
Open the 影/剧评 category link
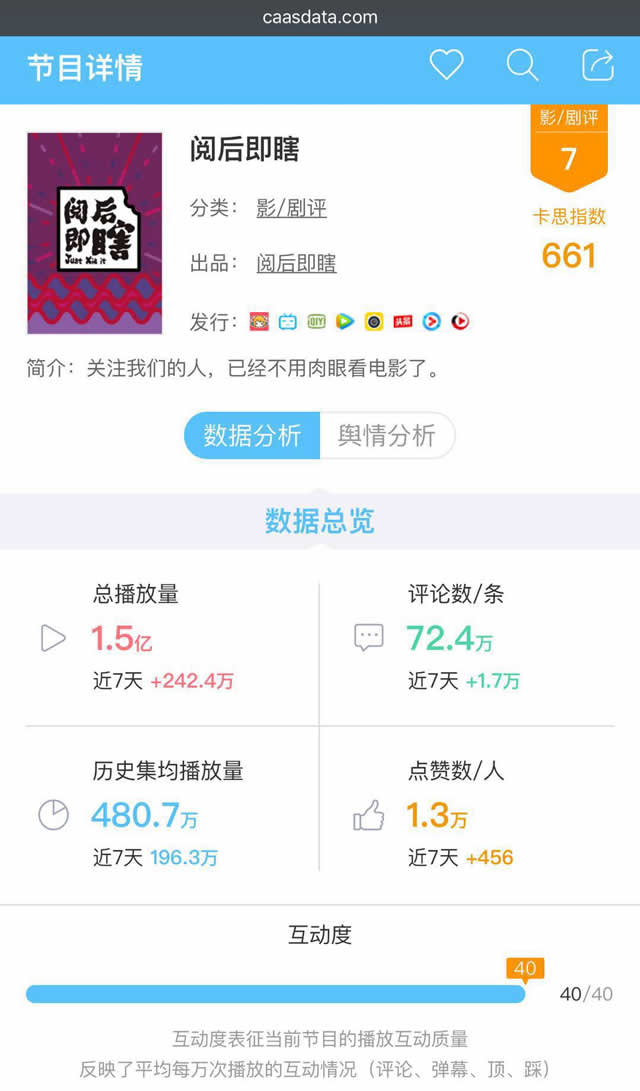coord(291,208)
